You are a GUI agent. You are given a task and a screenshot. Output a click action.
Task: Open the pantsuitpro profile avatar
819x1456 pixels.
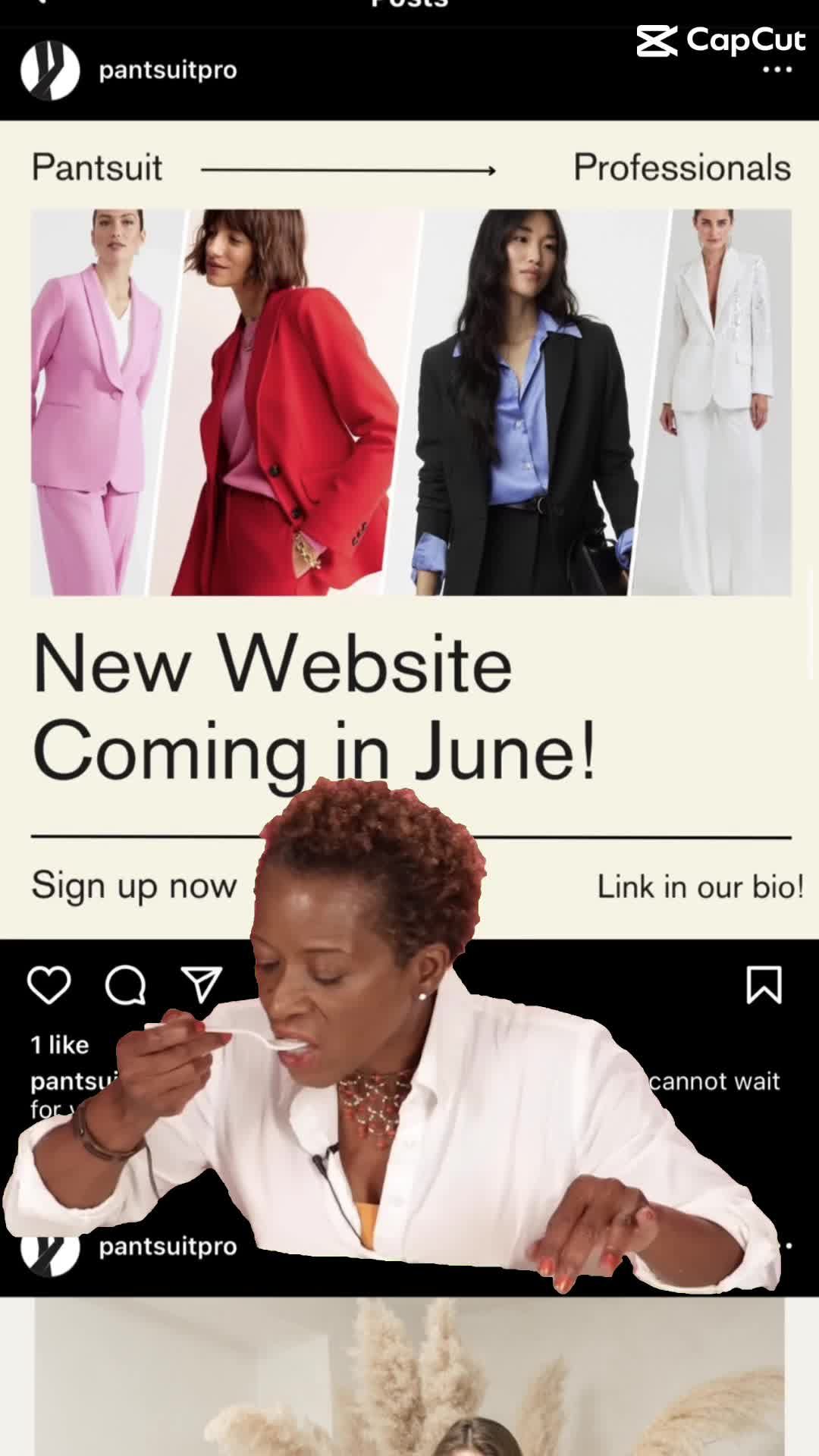pos(51,69)
